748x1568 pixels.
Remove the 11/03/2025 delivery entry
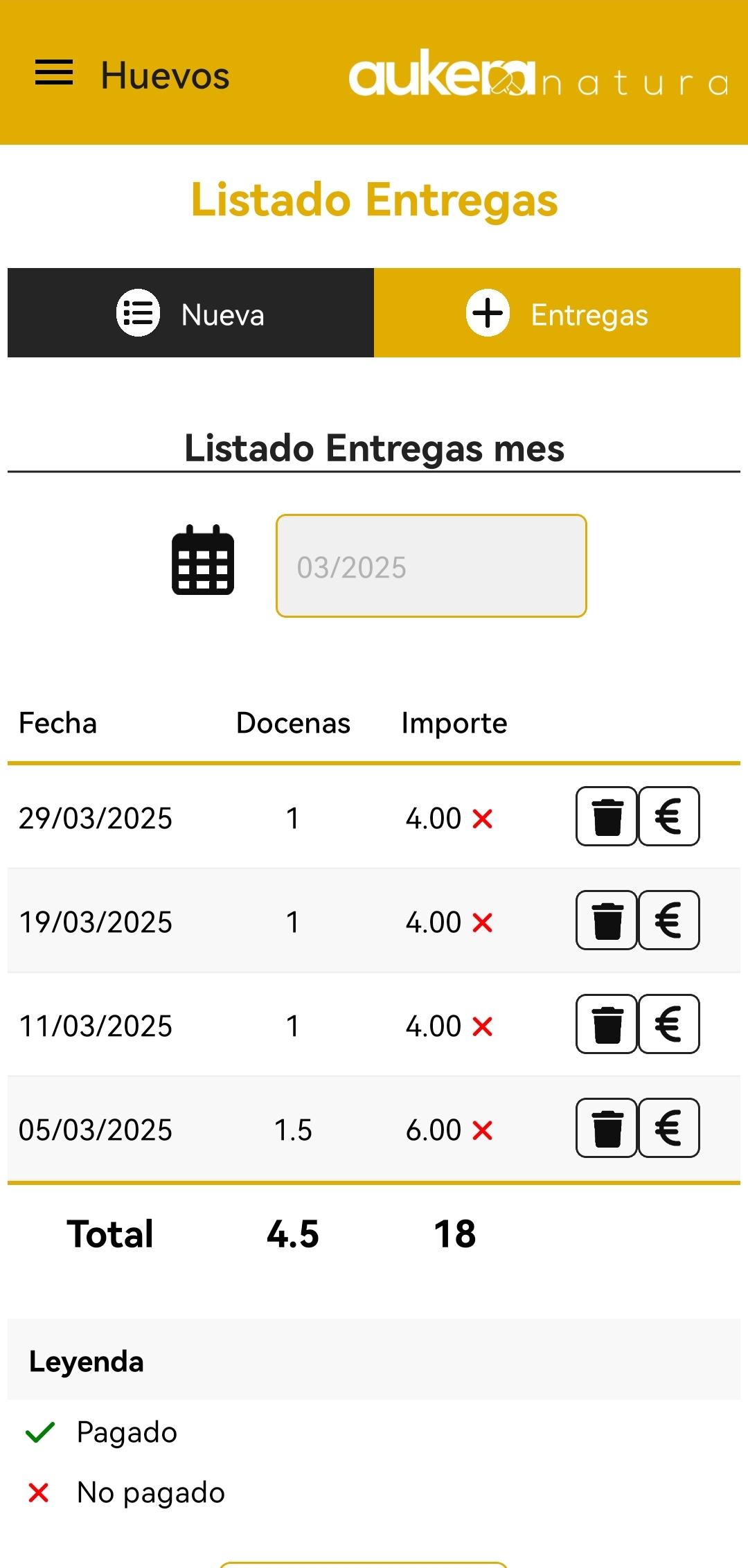pos(607,1024)
